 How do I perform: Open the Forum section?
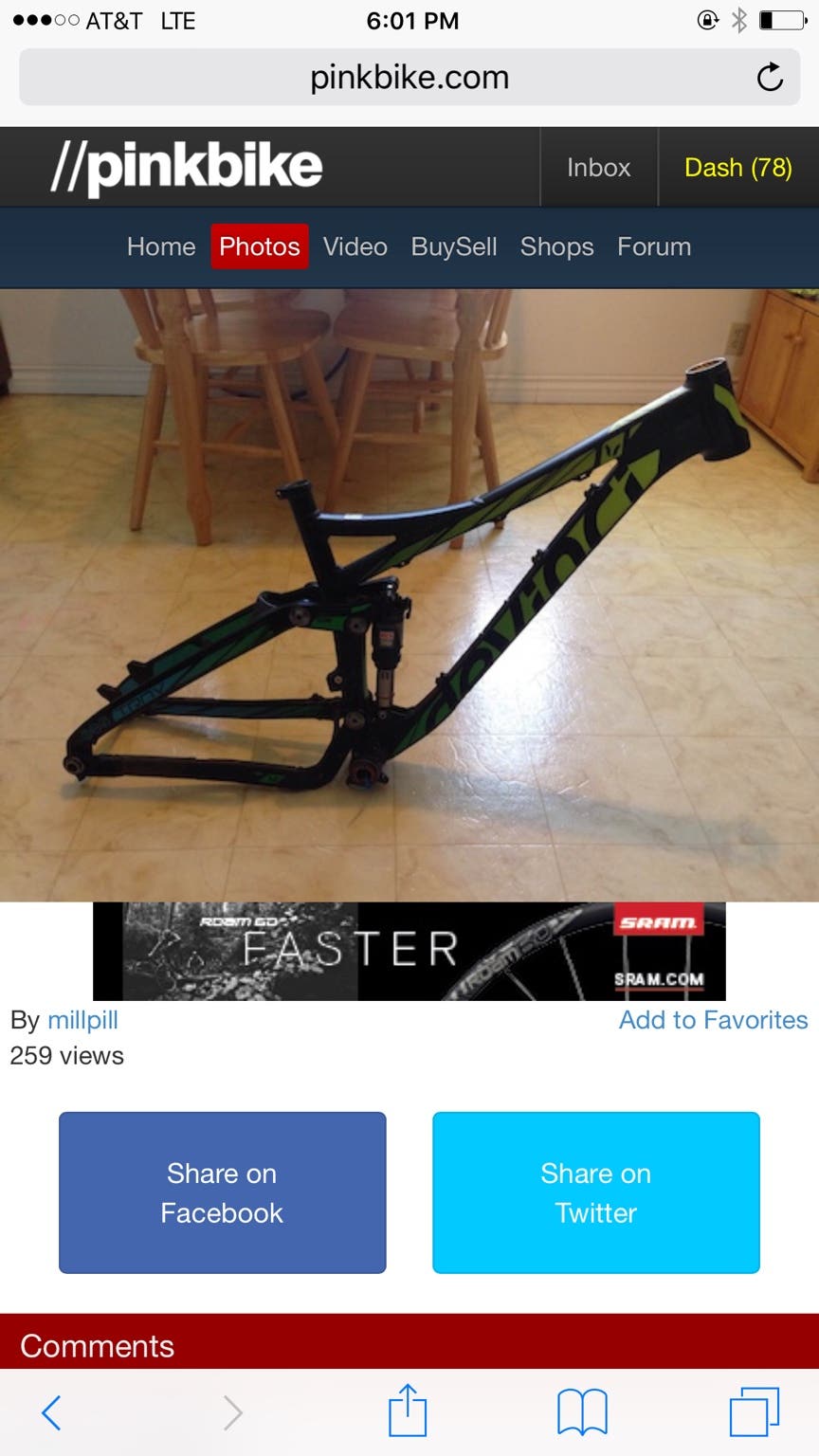tap(653, 246)
